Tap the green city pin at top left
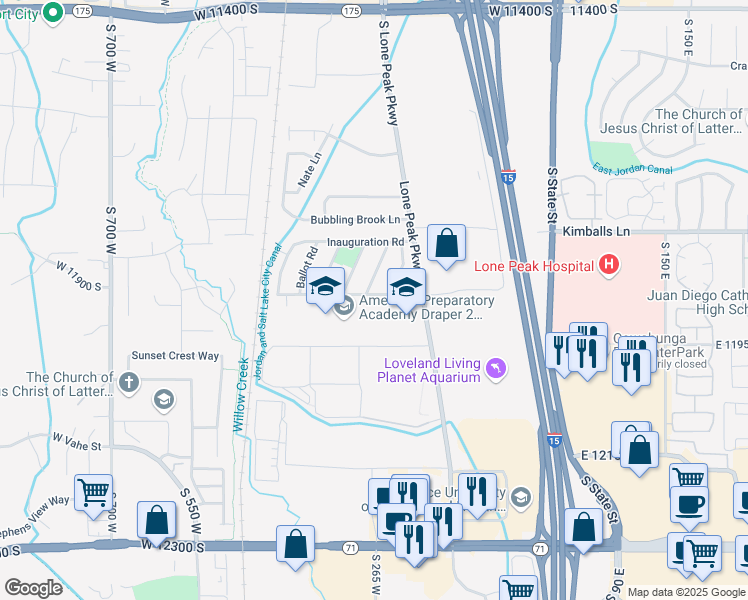 point(53,12)
